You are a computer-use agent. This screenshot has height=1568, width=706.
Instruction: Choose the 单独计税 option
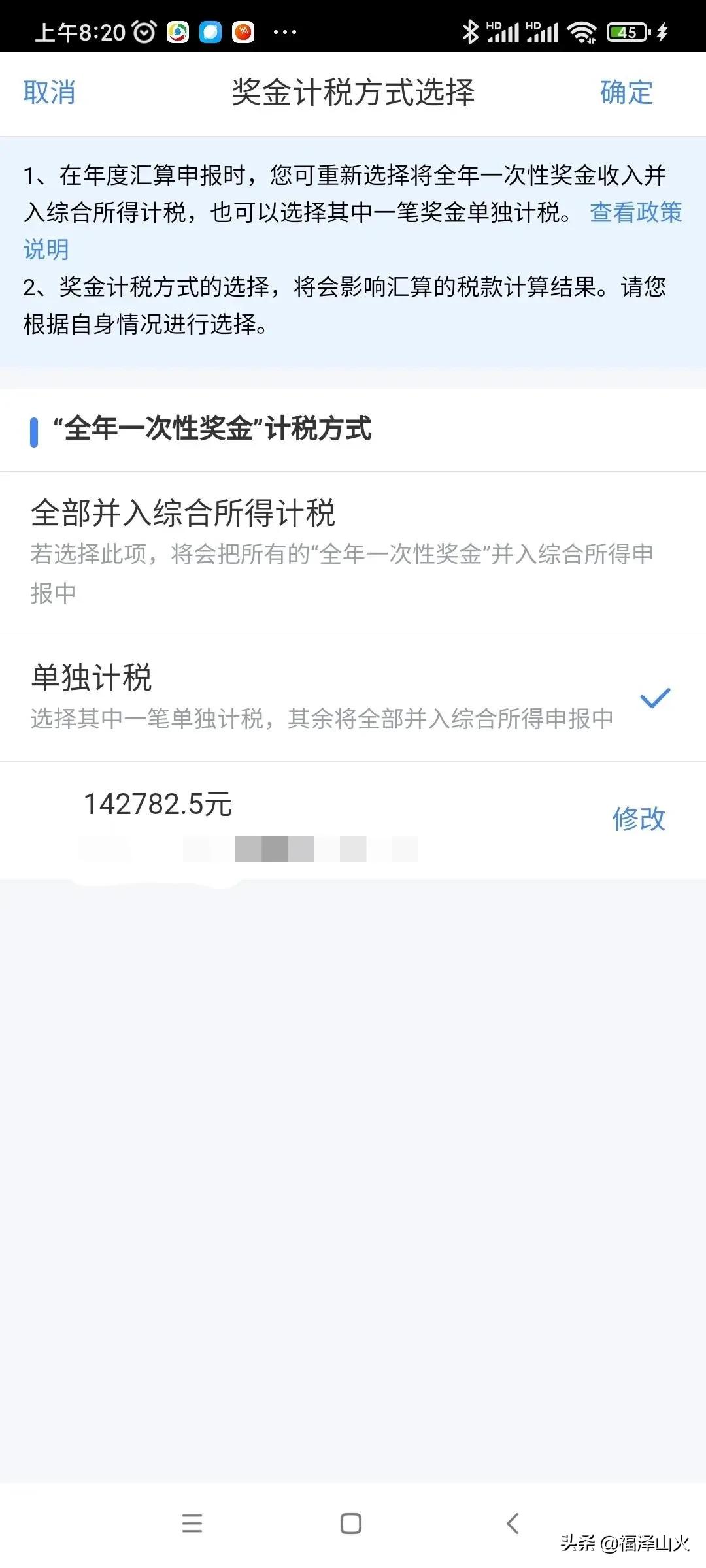(x=92, y=678)
